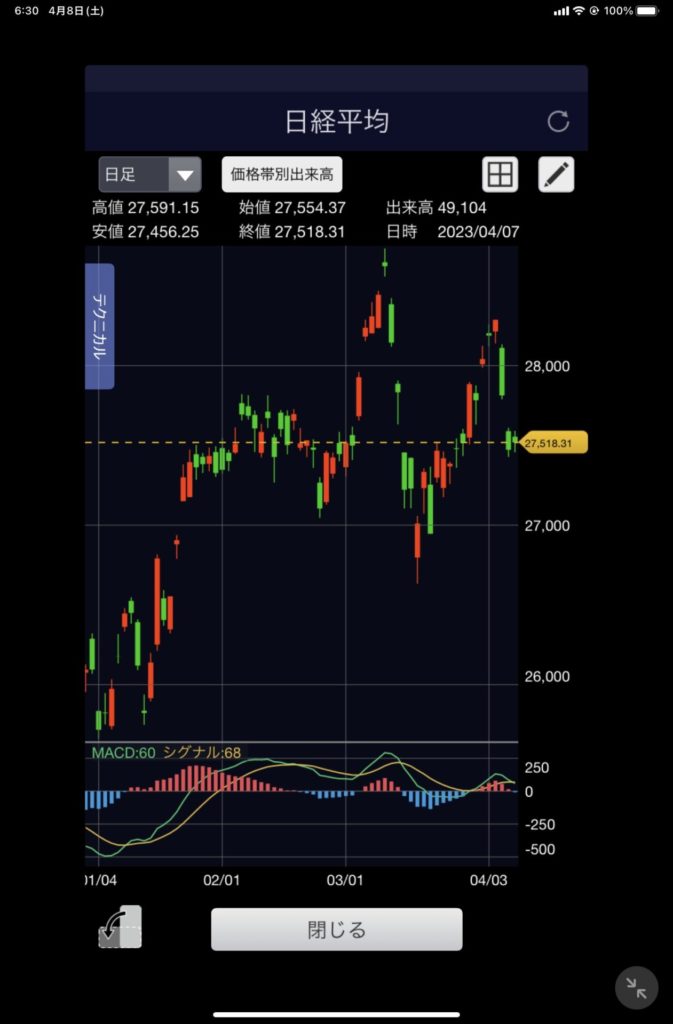Viewport: 673px width, 1024px height.
Task: Refresh the 日経平均 chart
Action: tap(558, 122)
